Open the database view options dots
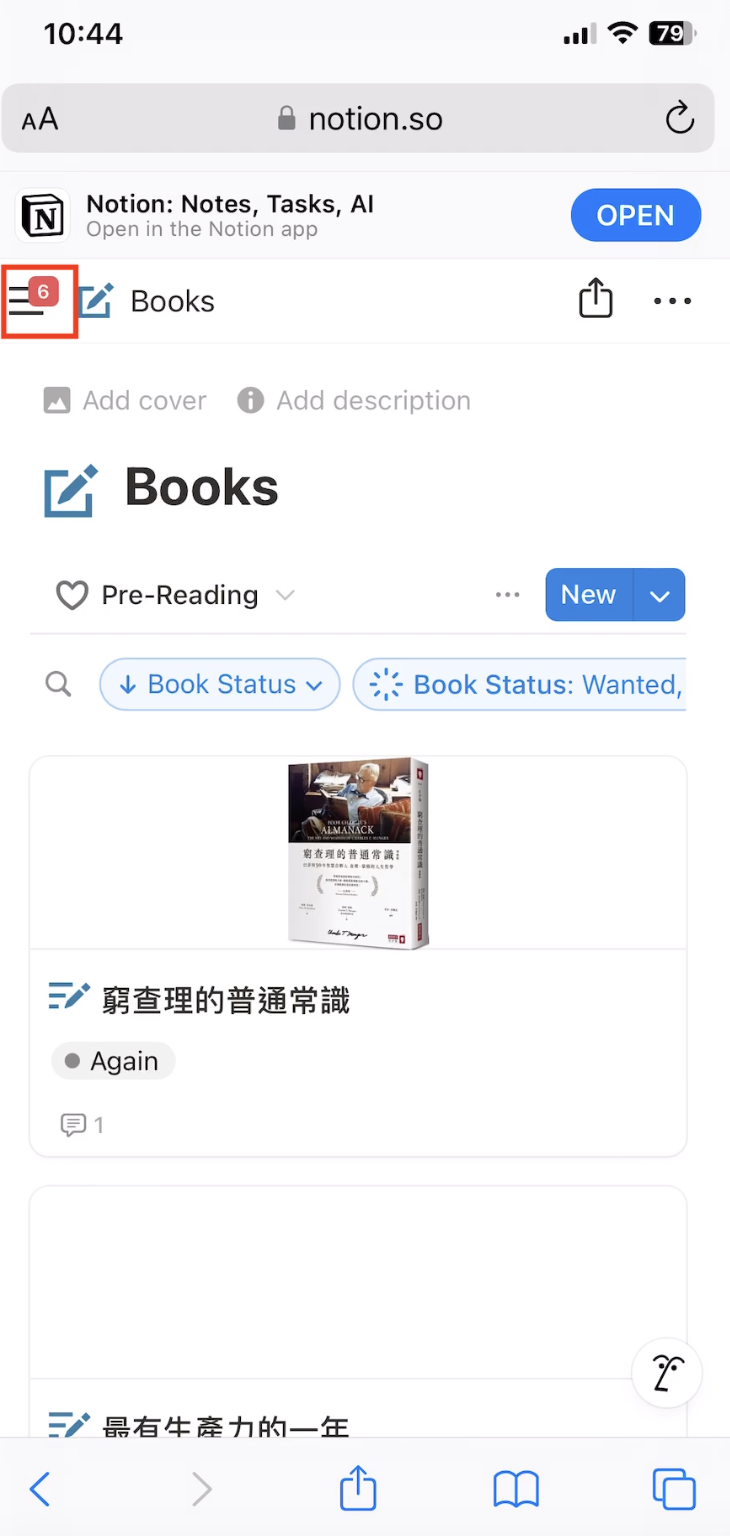 pos(508,595)
